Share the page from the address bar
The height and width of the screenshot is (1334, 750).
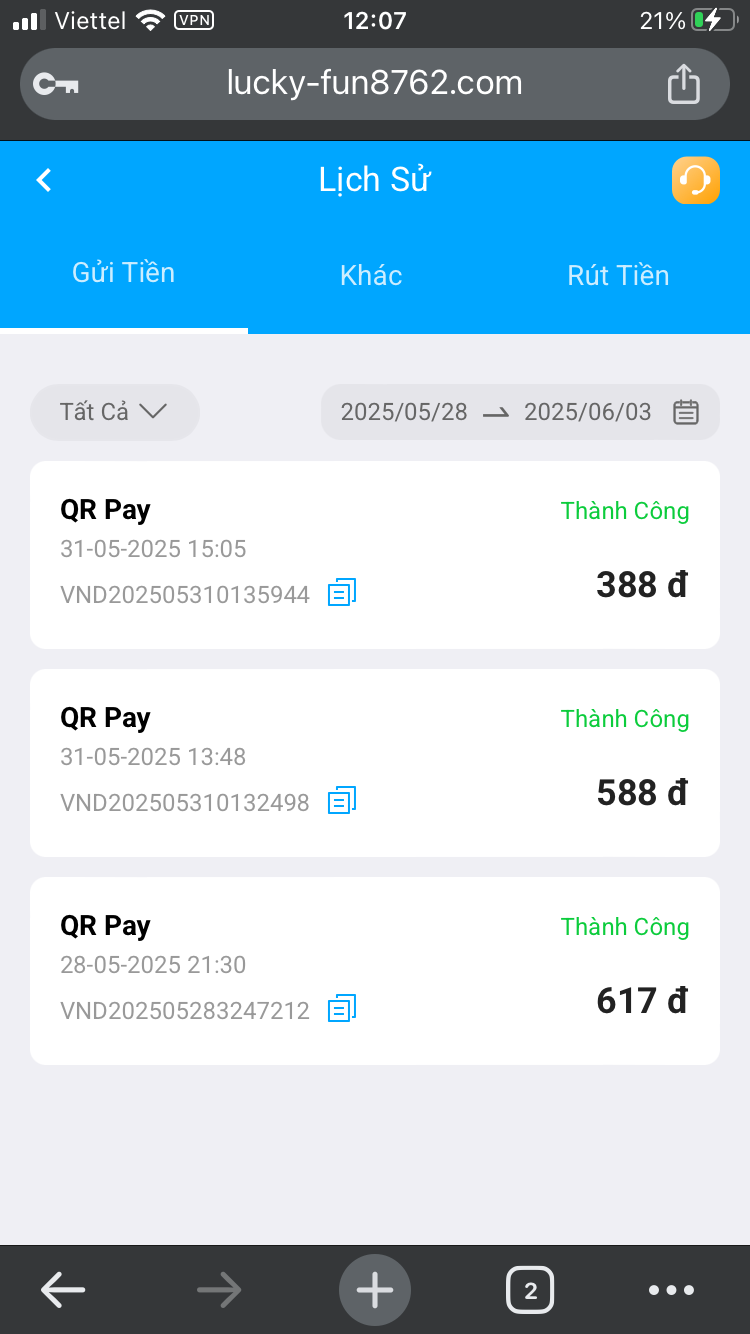coord(684,84)
